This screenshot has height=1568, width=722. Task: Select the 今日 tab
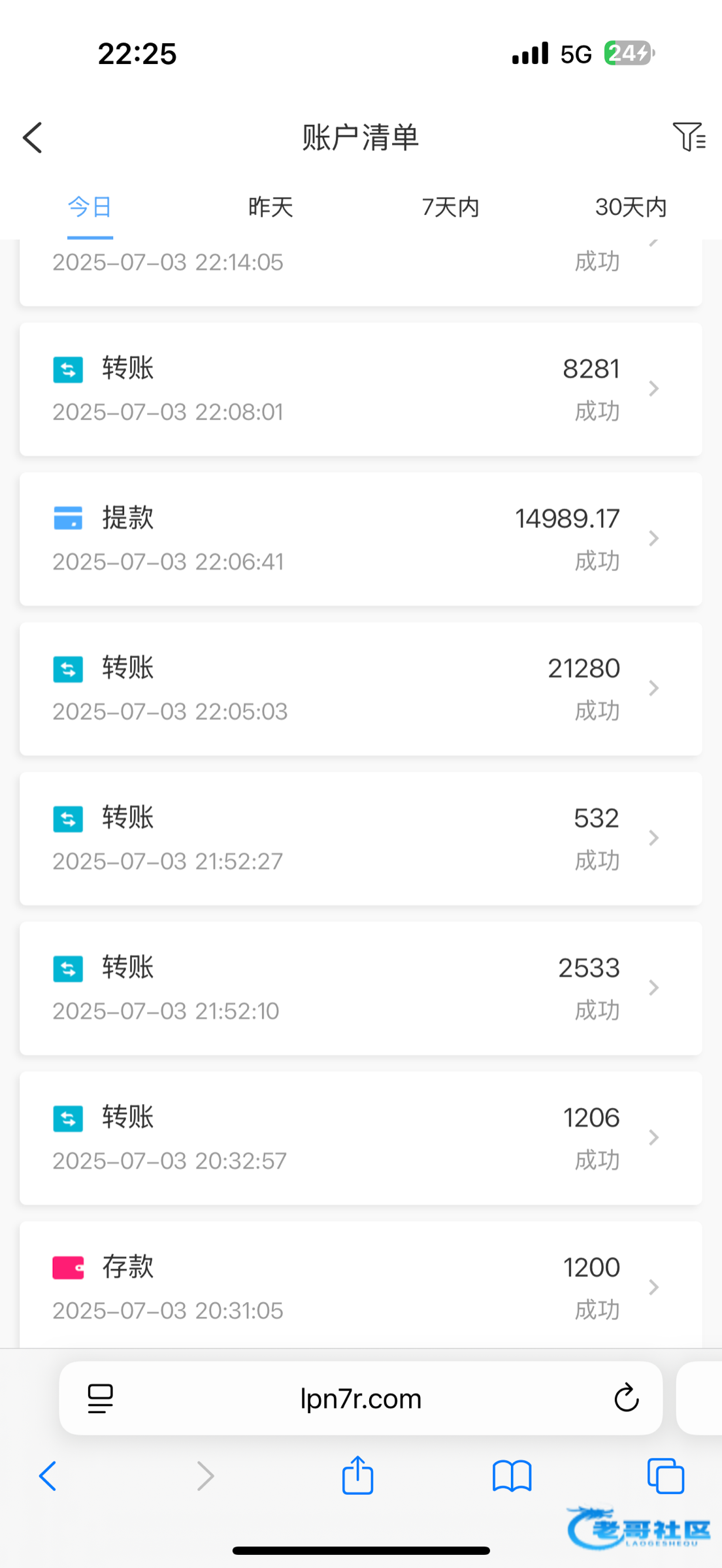[x=90, y=207]
